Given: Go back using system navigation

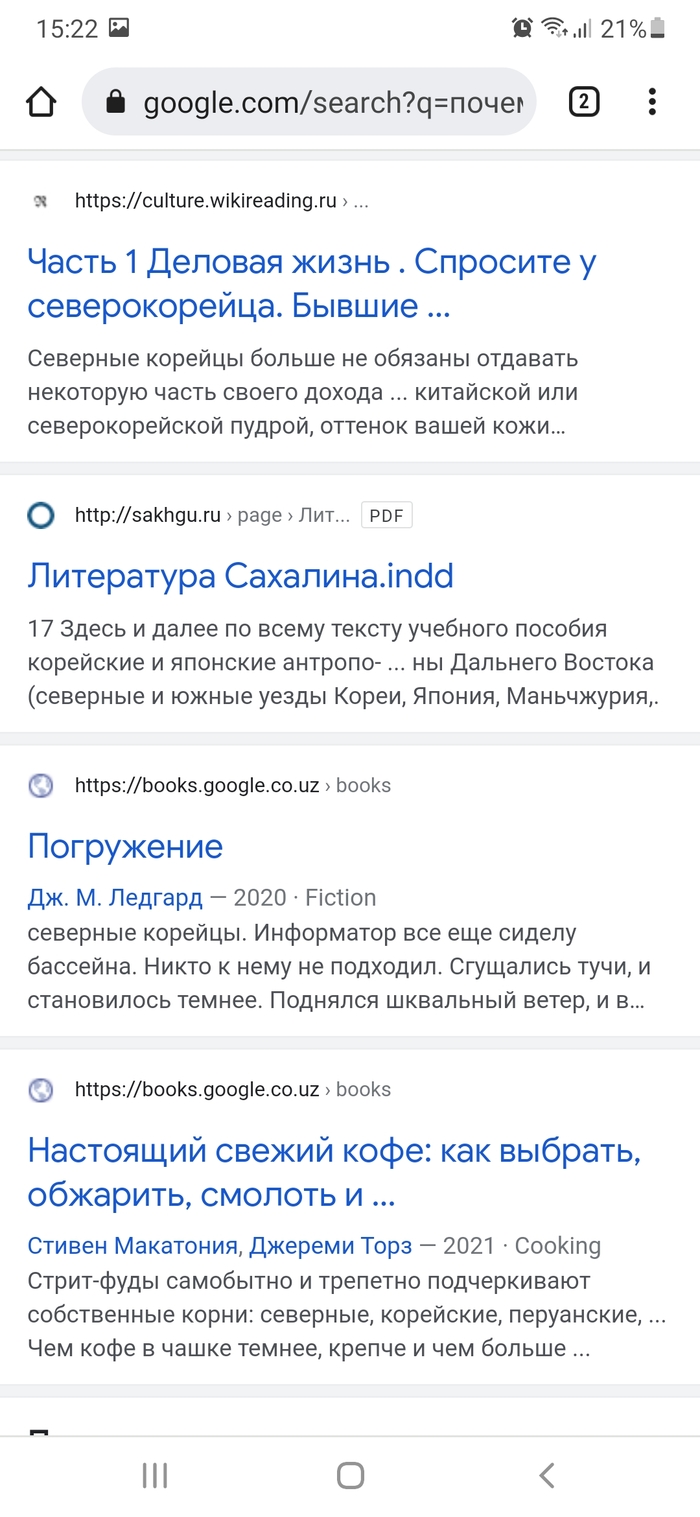Looking at the screenshot, I should point(546,1475).
